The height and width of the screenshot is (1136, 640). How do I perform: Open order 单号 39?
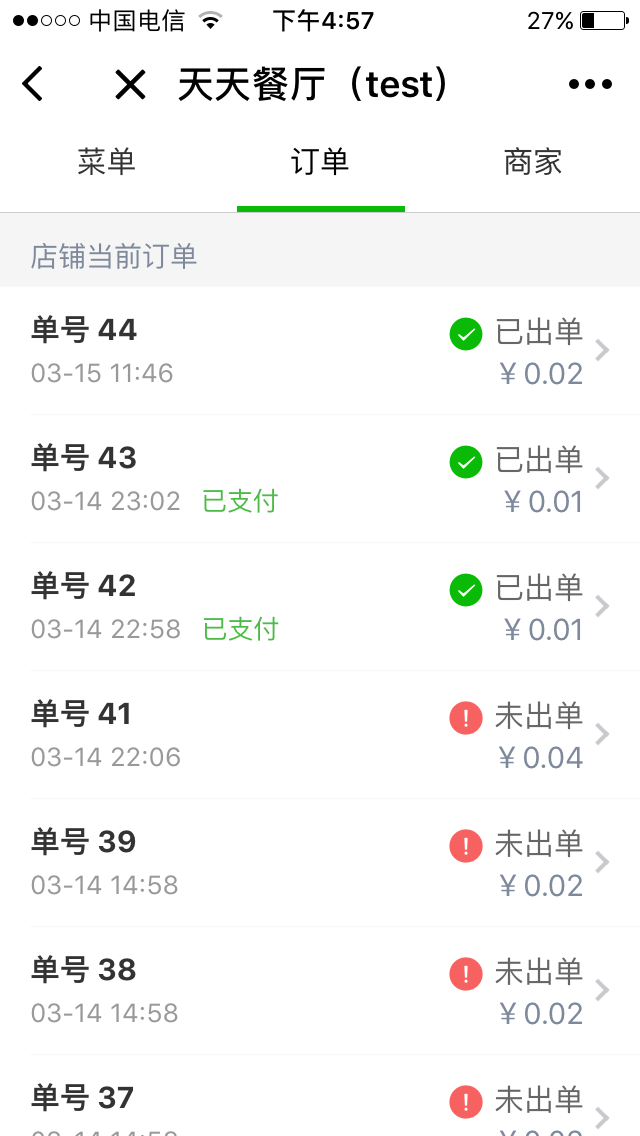pyautogui.click(x=320, y=863)
